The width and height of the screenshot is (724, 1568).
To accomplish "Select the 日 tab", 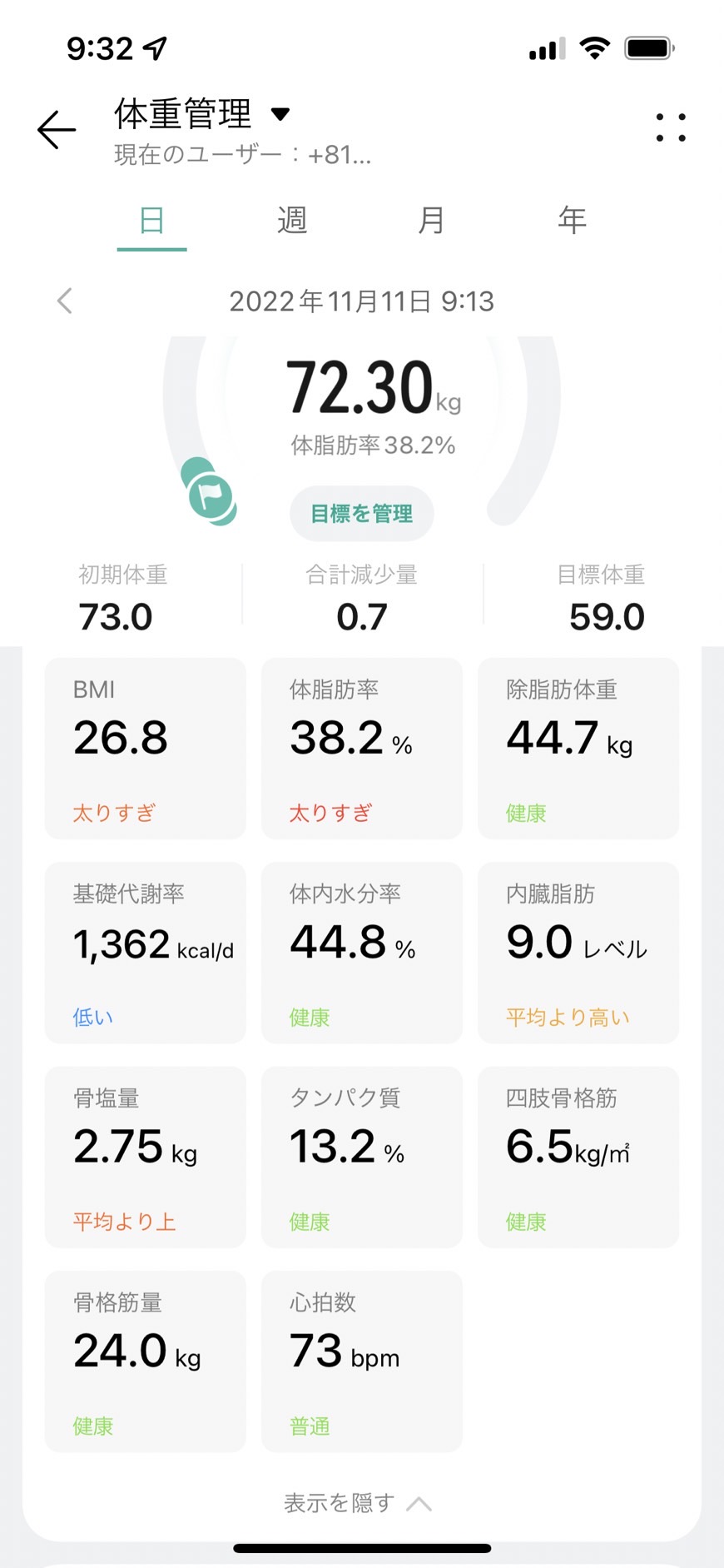I will click(x=151, y=221).
